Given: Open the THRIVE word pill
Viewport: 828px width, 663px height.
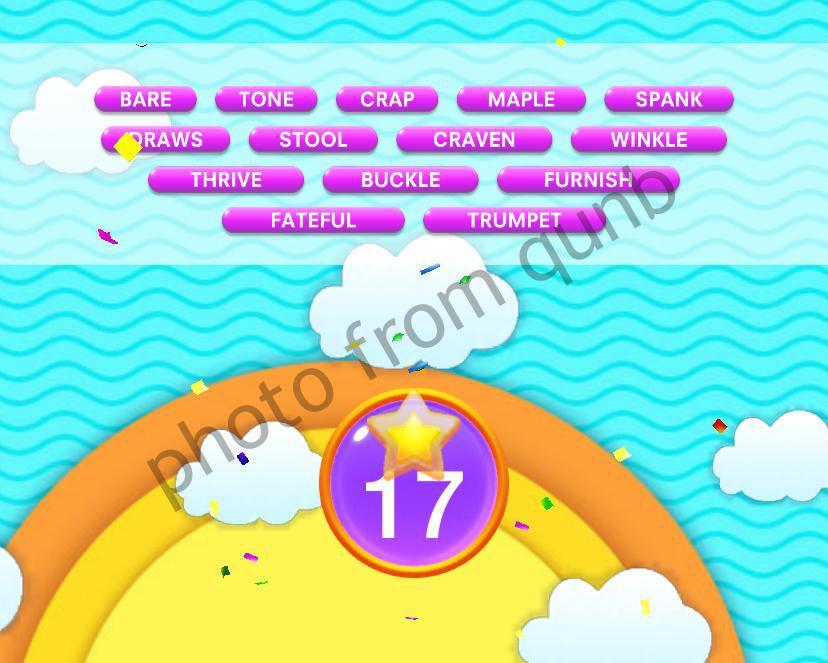Looking at the screenshot, I should (226, 180).
